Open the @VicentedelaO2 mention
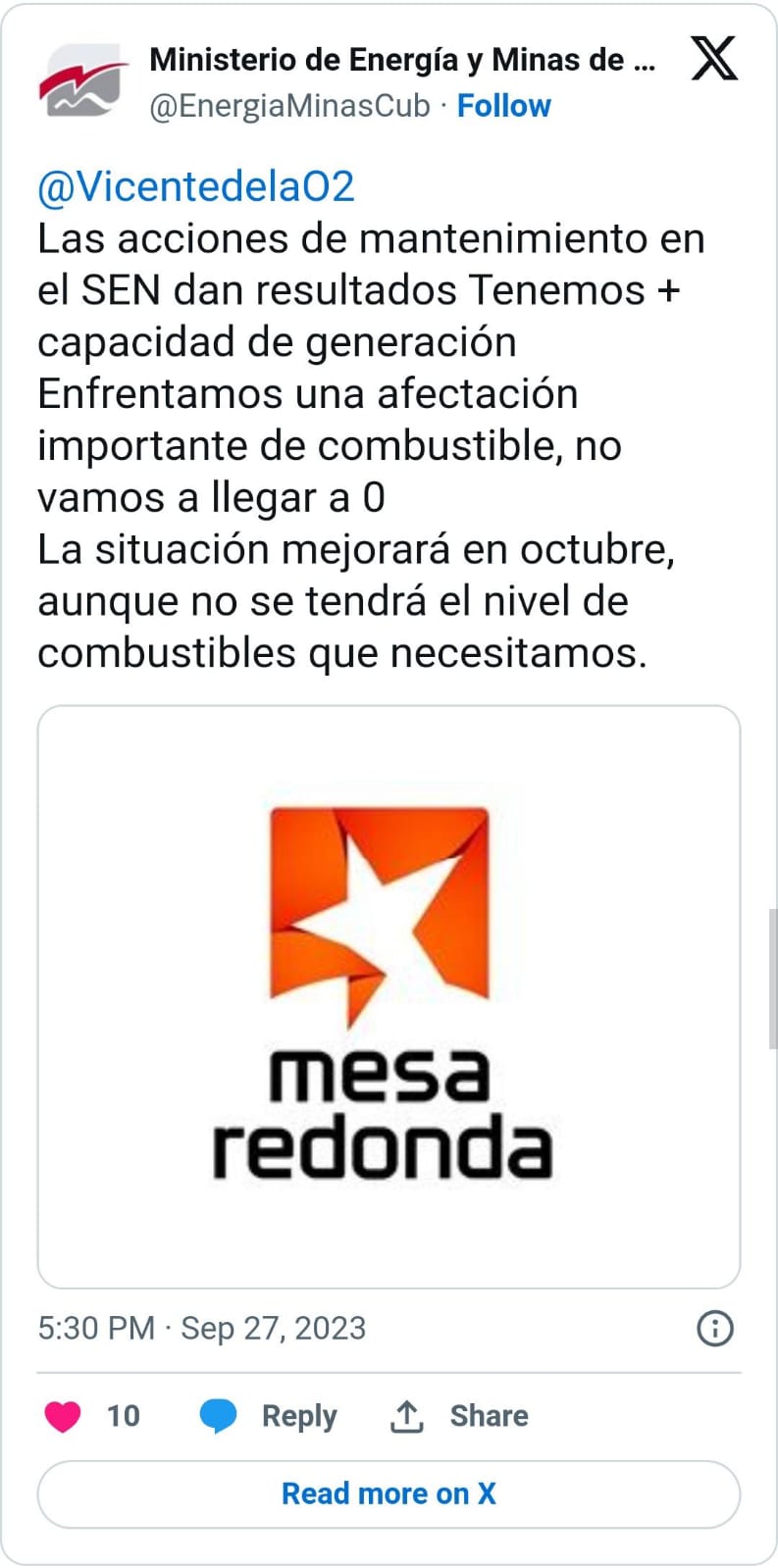 (196, 186)
